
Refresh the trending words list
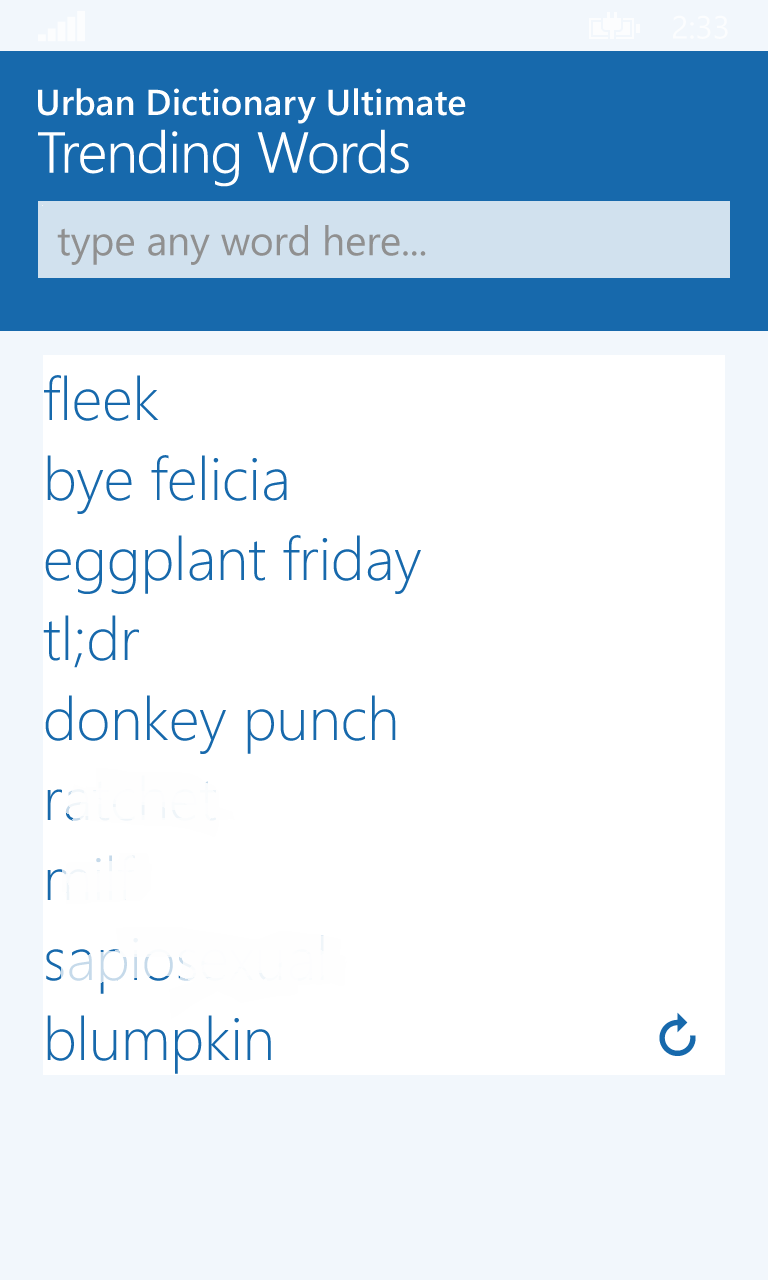click(677, 1036)
